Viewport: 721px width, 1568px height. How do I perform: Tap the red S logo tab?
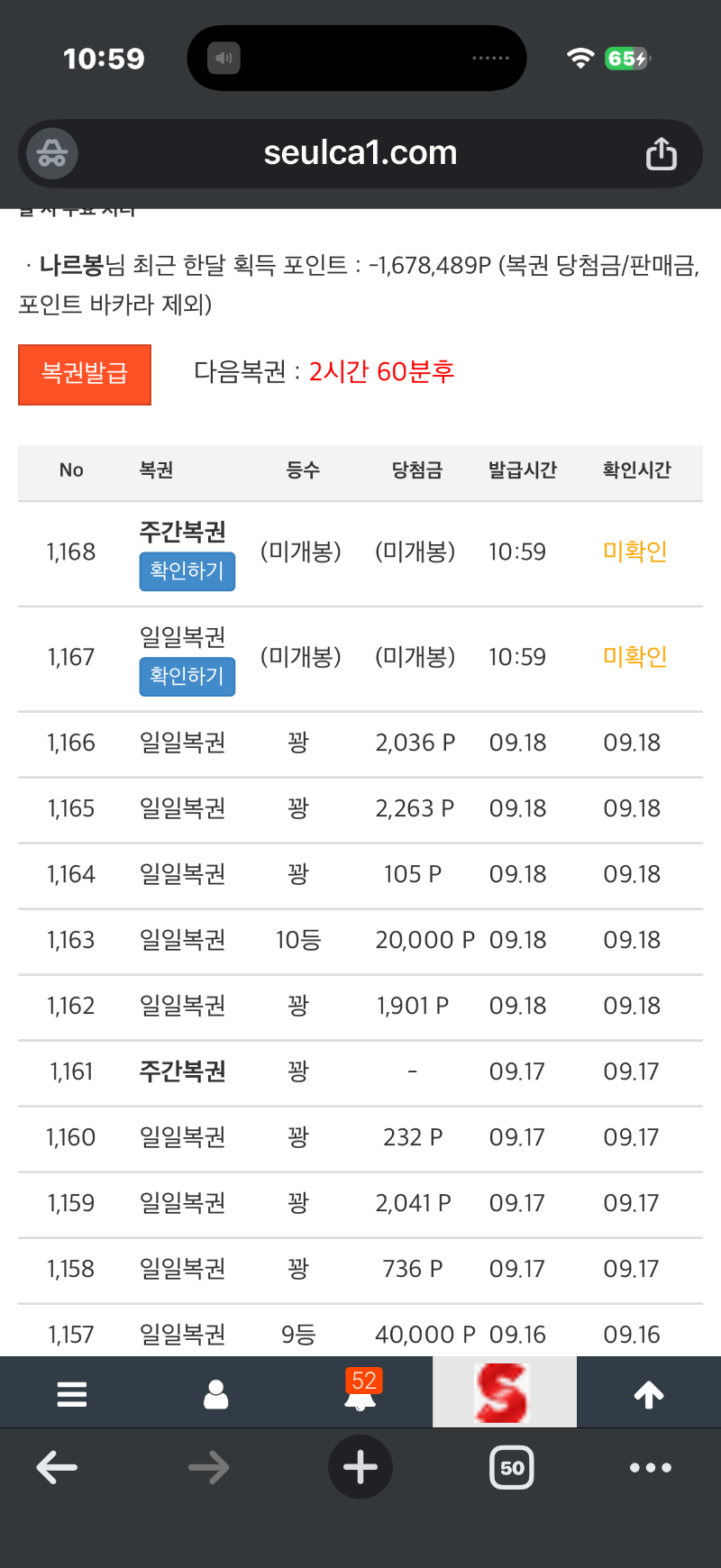click(x=503, y=1393)
